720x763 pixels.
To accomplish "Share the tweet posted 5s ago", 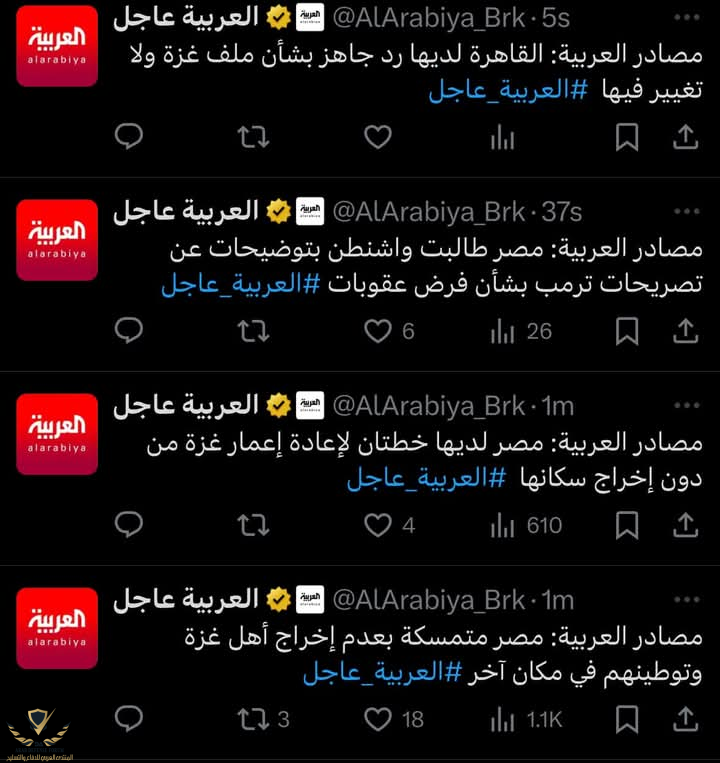I will tap(686, 137).
